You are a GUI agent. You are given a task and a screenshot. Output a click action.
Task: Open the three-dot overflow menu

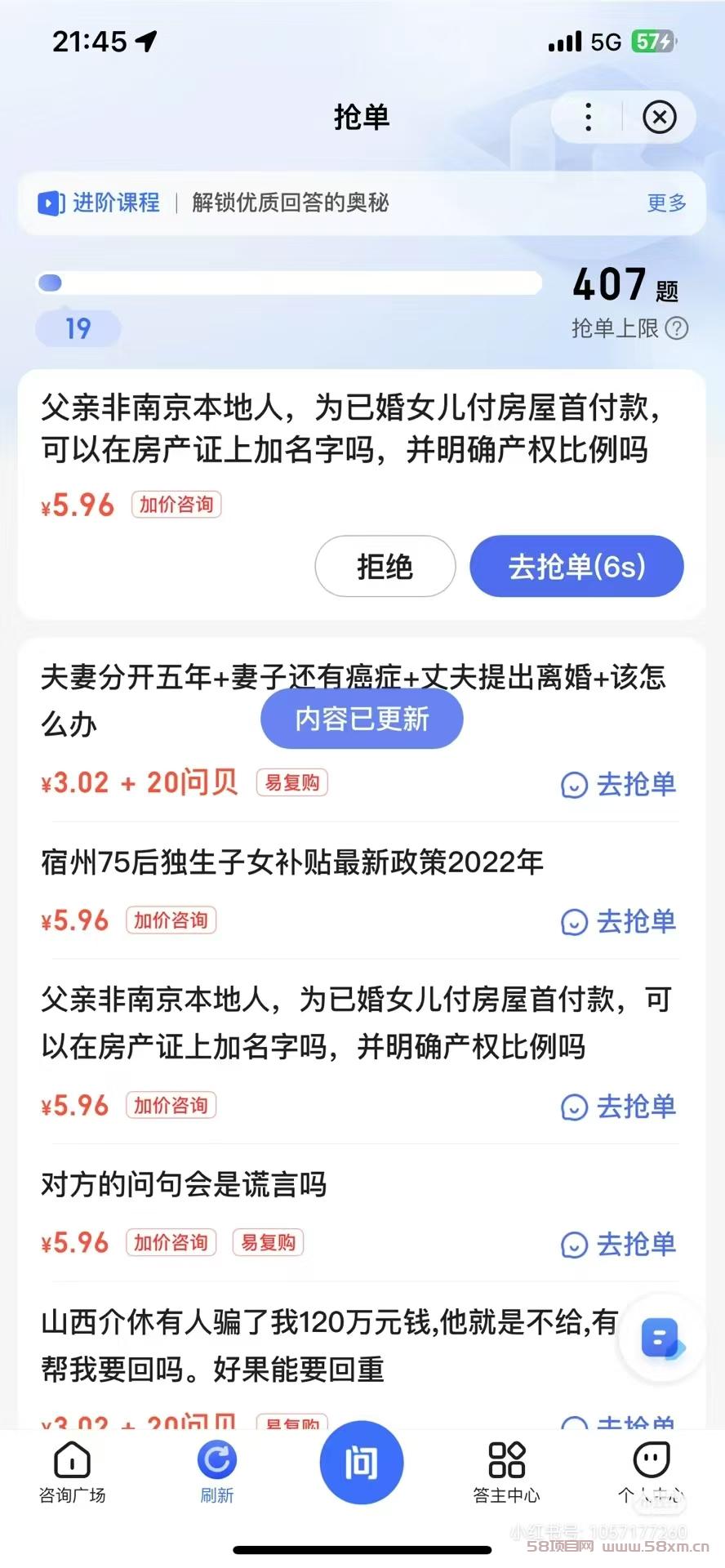(x=589, y=118)
